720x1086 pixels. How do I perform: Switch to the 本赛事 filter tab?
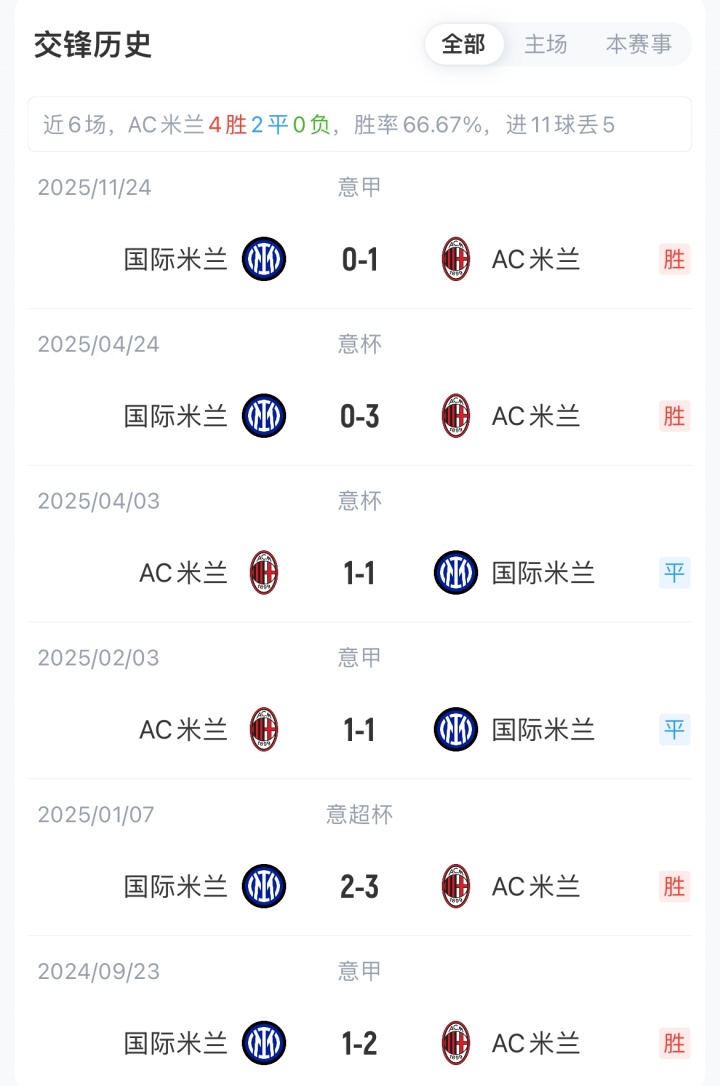click(x=639, y=44)
